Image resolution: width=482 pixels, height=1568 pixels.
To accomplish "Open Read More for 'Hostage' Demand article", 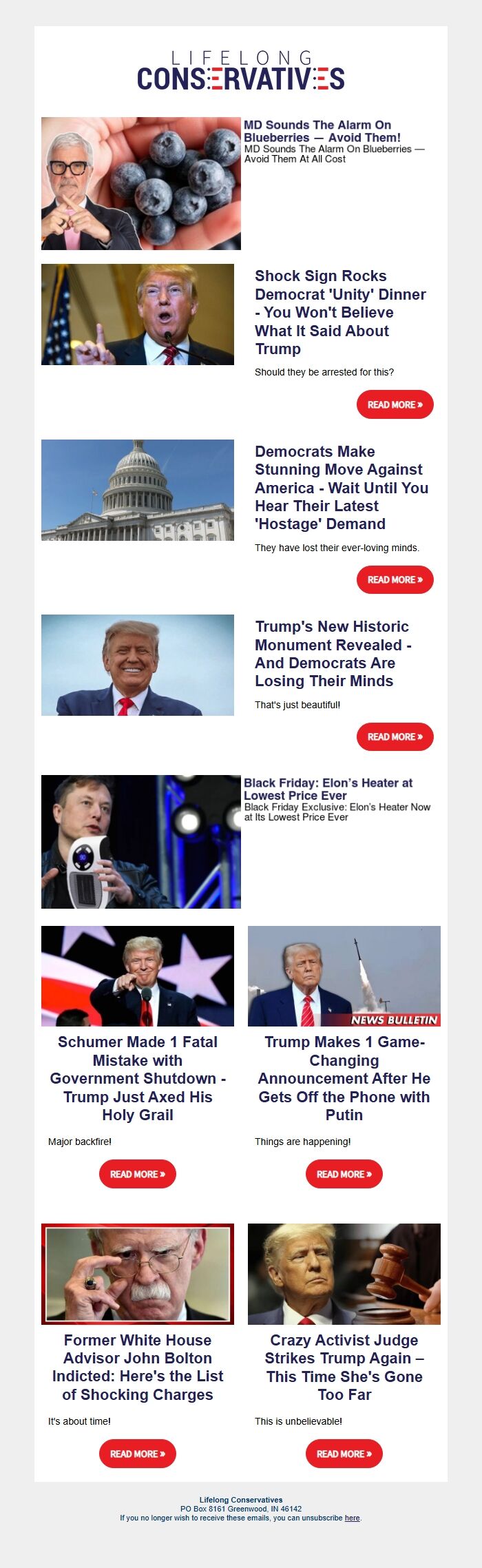I will point(395,580).
